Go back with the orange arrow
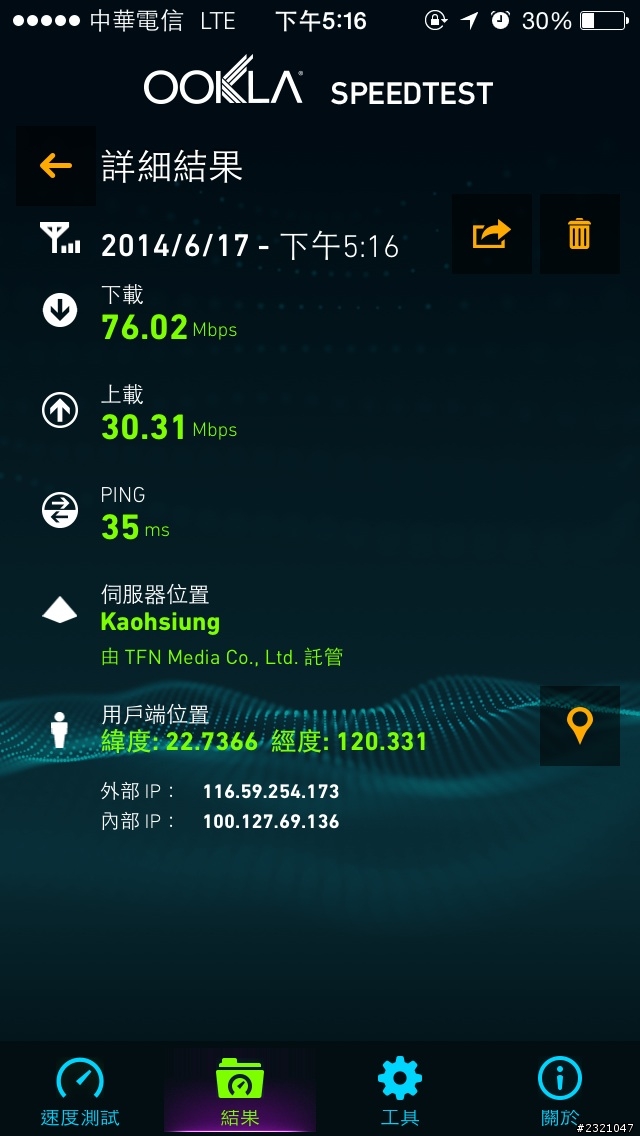Image resolution: width=640 pixels, height=1136 pixels. click(x=56, y=166)
